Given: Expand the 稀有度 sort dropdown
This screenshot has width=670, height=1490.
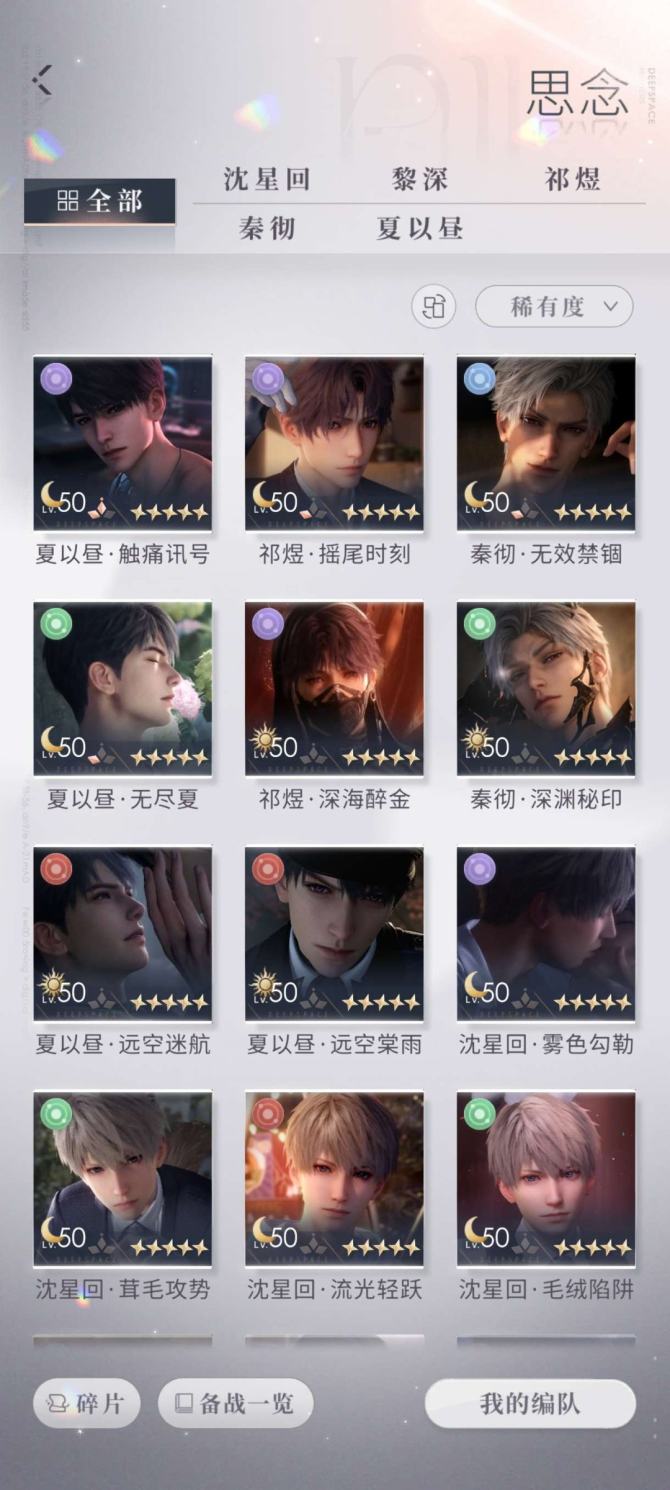Looking at the screenshot, I should (554, 307).
